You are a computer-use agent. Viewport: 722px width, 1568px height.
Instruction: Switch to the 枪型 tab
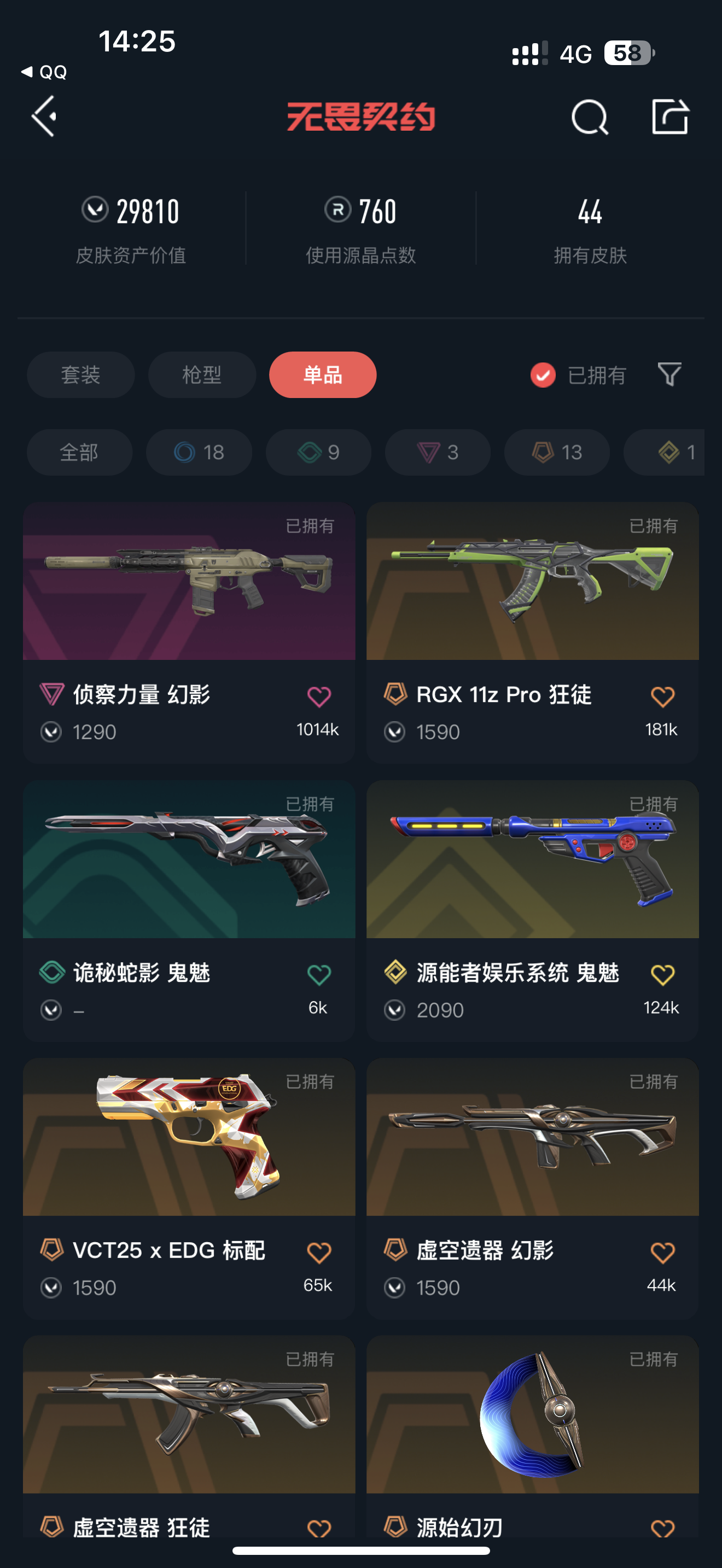click(x=201, y=375)
